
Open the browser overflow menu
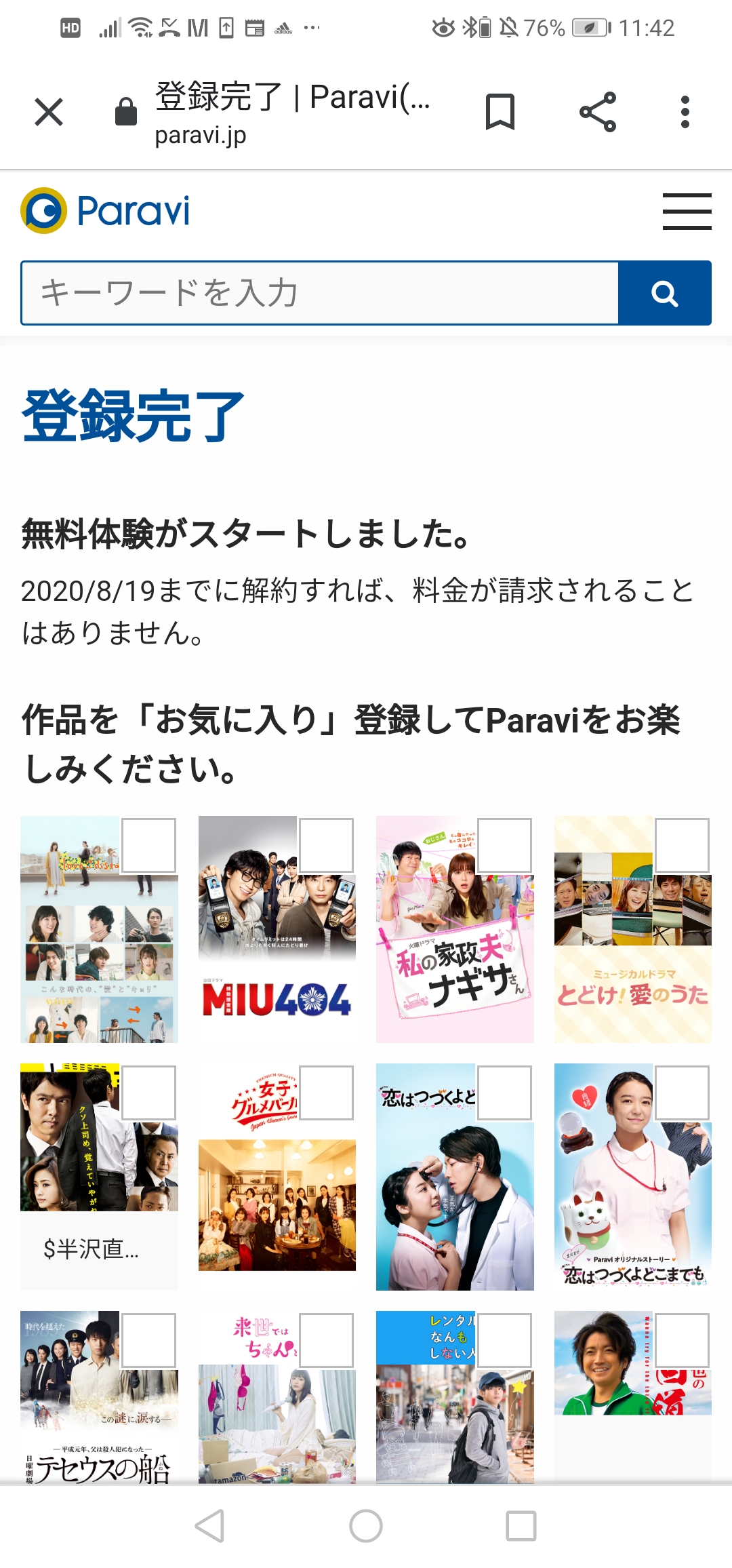point(685,112)
